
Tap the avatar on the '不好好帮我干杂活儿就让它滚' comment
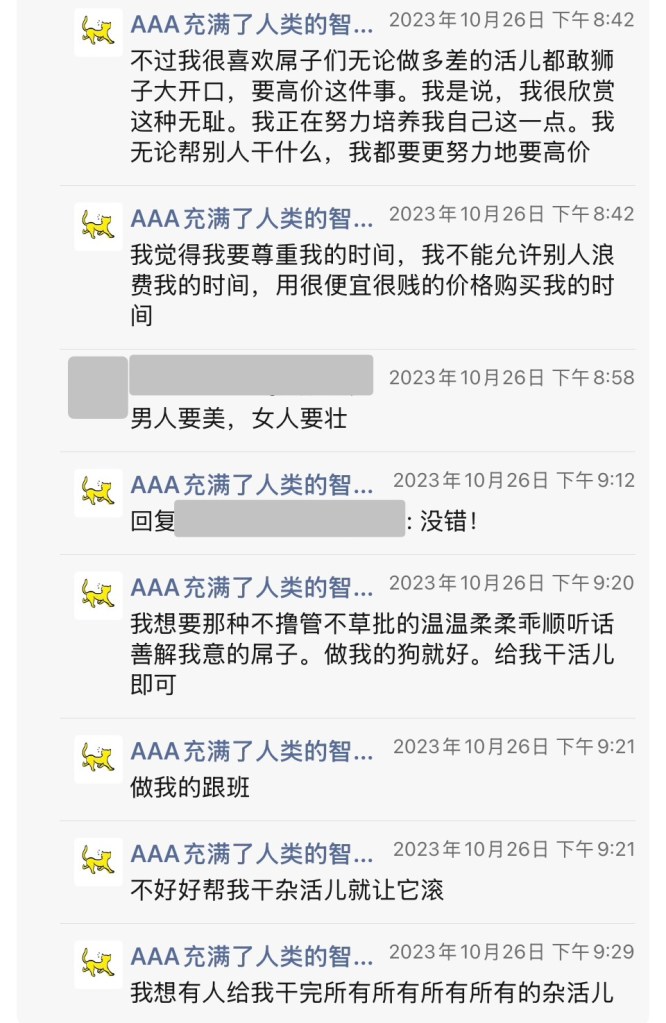tap(98, 862)
